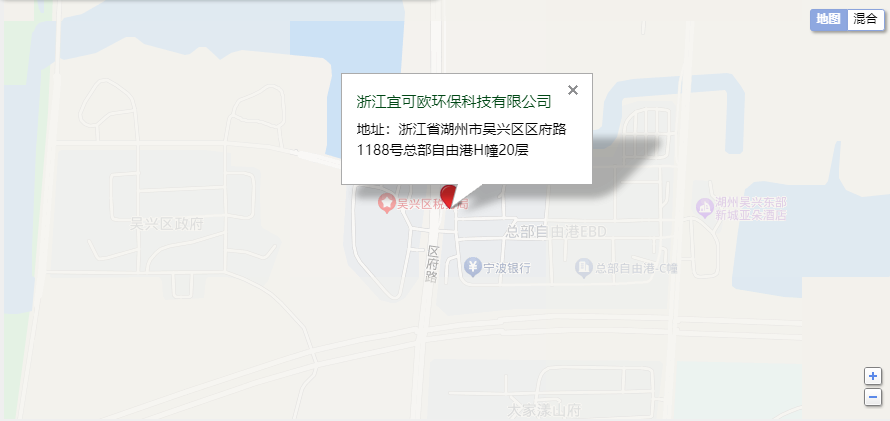Tap the red location marker pin

448,195
